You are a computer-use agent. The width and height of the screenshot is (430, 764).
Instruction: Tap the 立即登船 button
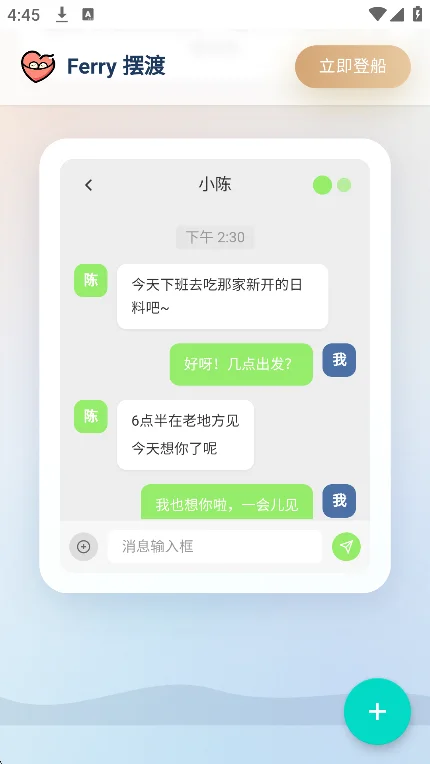[x=353, y=66]
